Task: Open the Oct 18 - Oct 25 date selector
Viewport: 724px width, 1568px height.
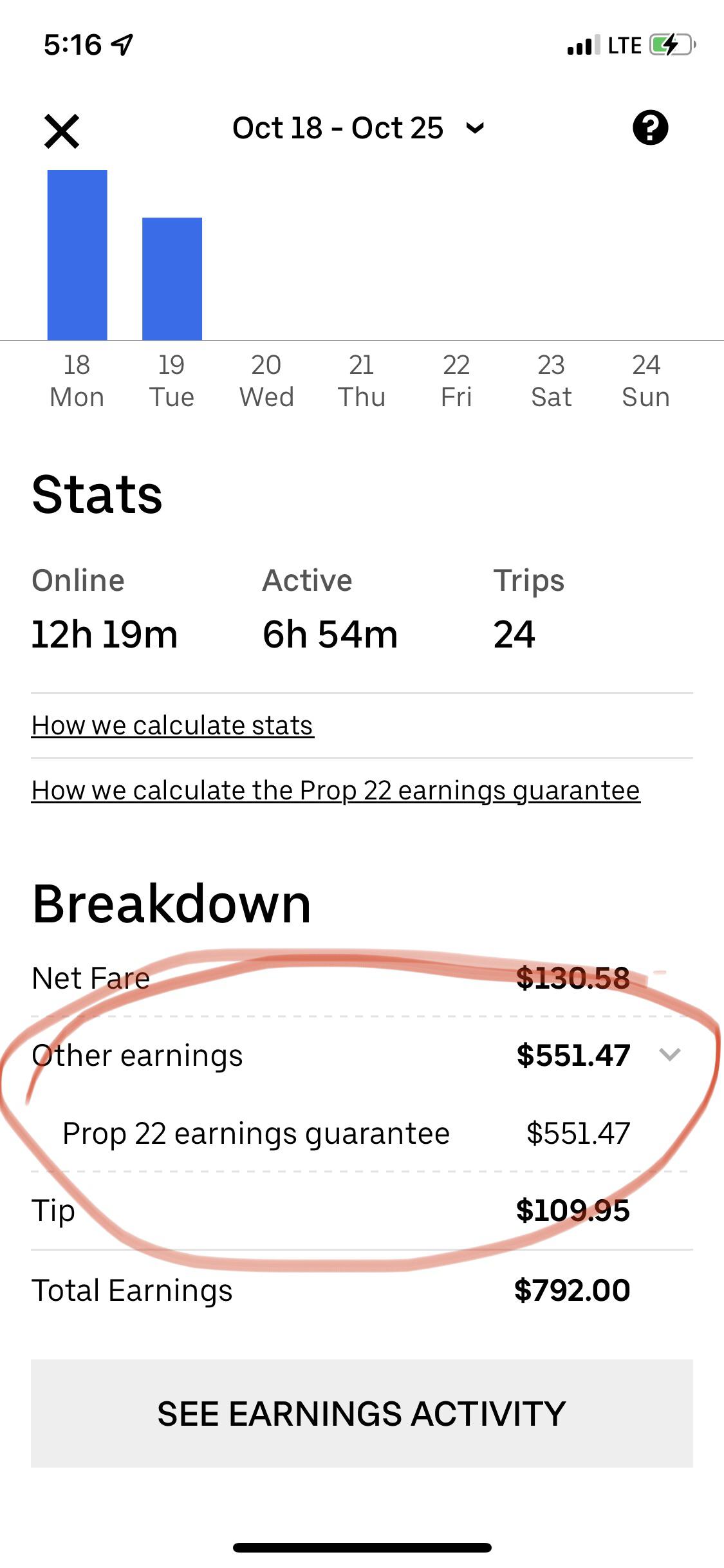Action: click(356, 128)
